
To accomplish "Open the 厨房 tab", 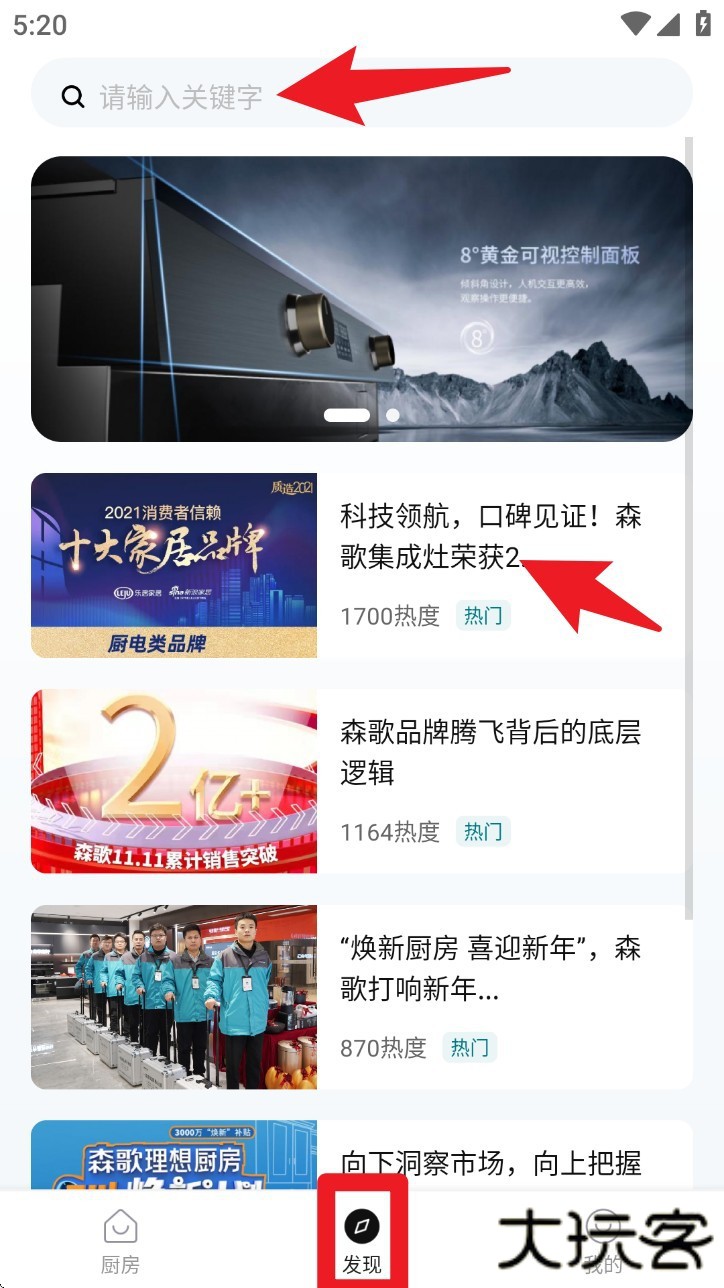I will (120, 1240).
